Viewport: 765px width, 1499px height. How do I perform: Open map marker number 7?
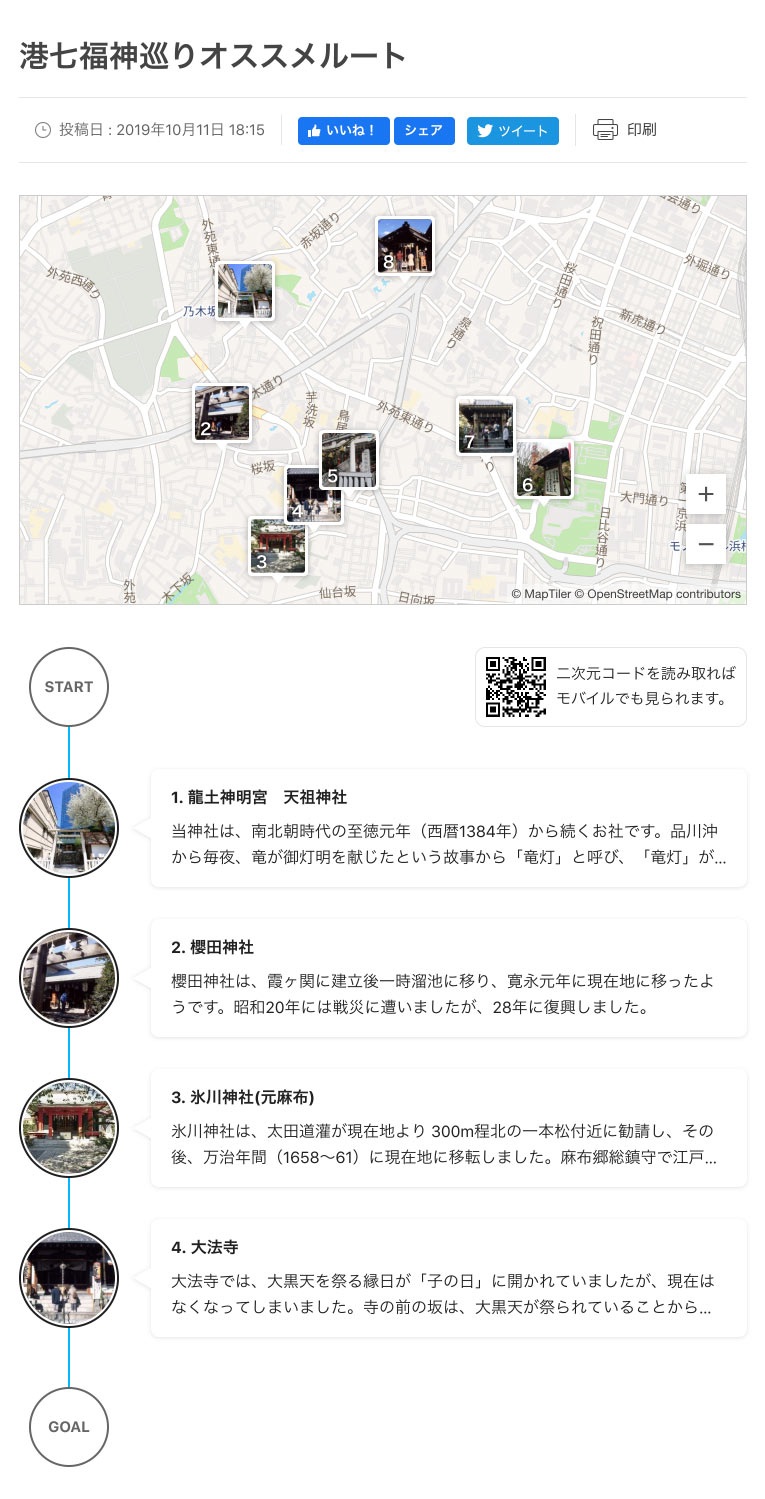click(486, 426)
